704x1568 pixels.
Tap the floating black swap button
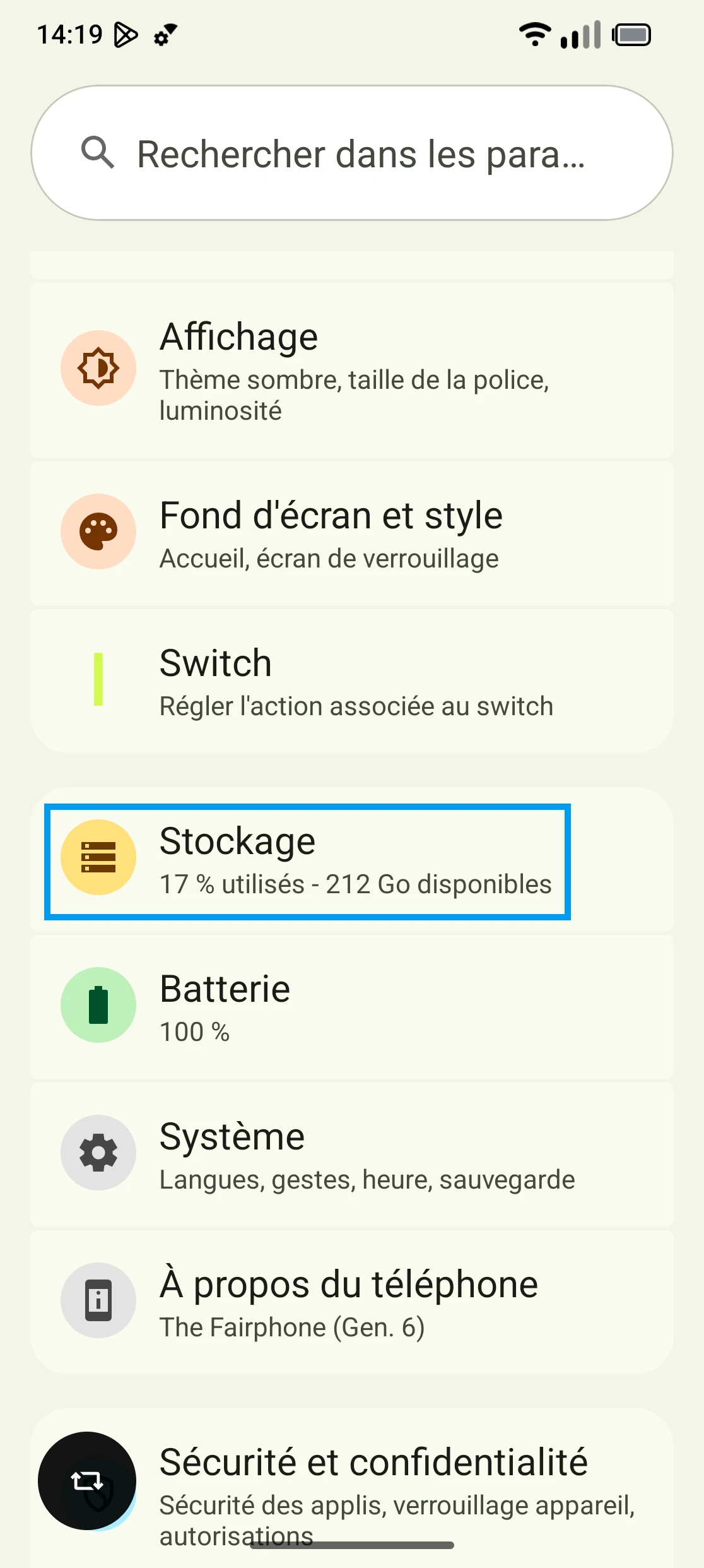click(x=87, y=1480)
